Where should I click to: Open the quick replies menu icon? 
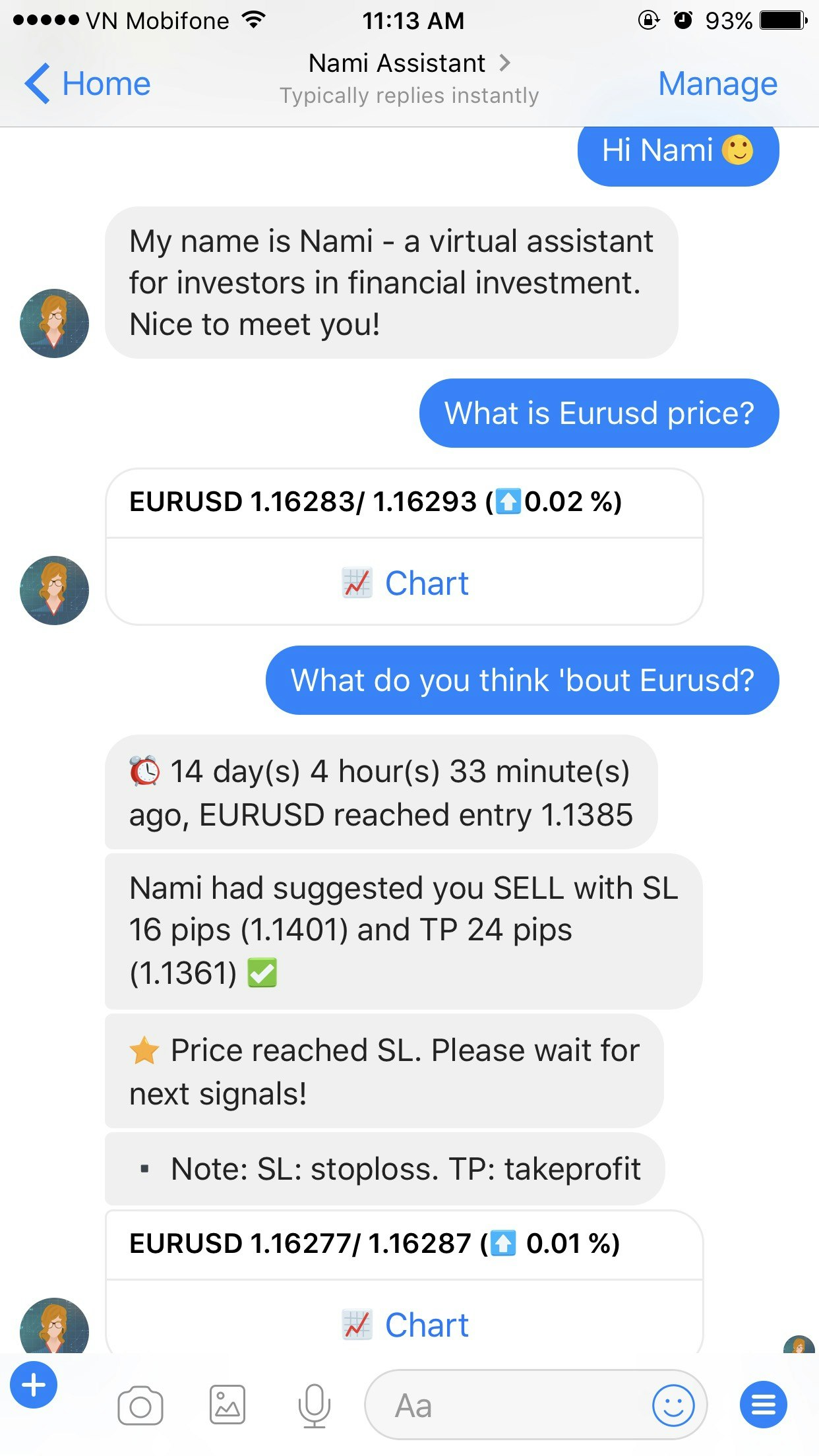click(764, 1404)
